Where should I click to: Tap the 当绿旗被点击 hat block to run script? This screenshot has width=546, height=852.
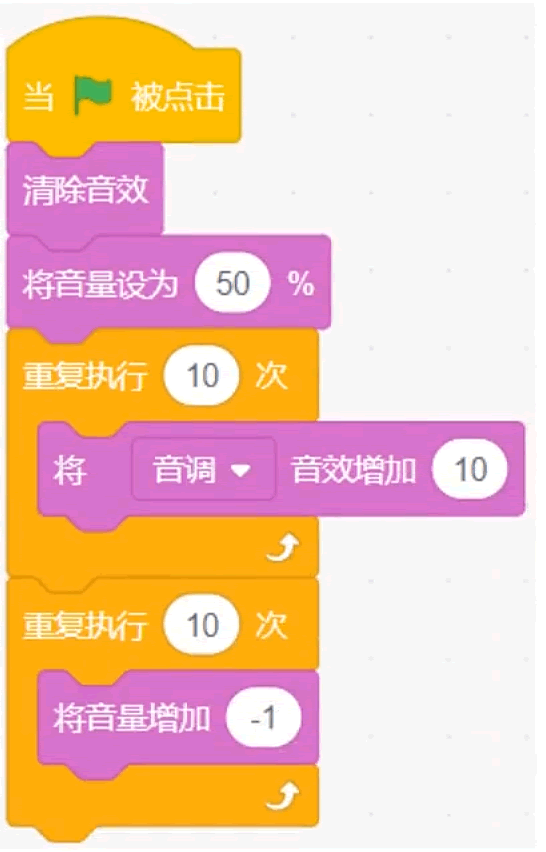click(x=124, y=87)
